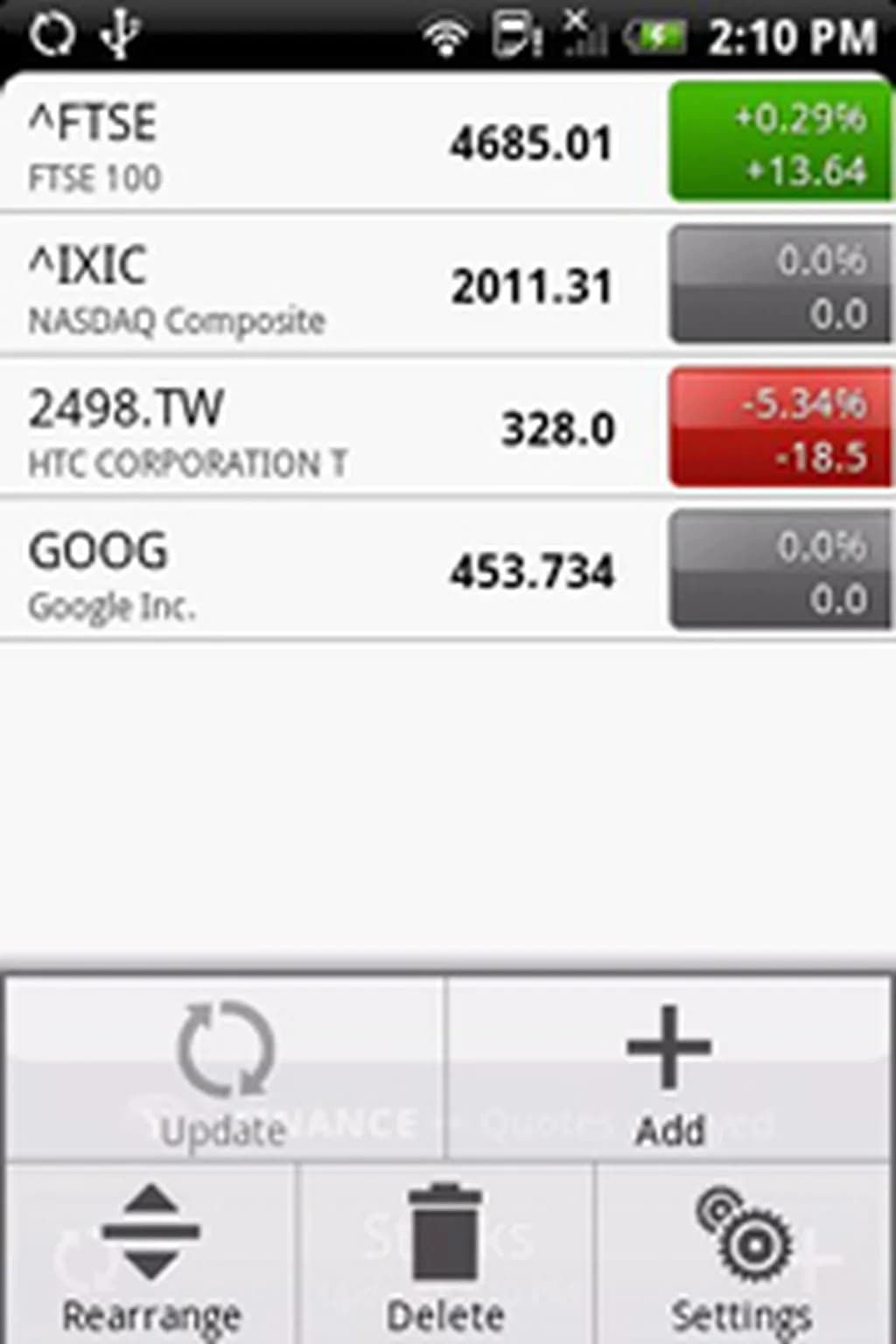Tap the green +0.29% change badge
896x1344 pixels.
click(780, 143)
